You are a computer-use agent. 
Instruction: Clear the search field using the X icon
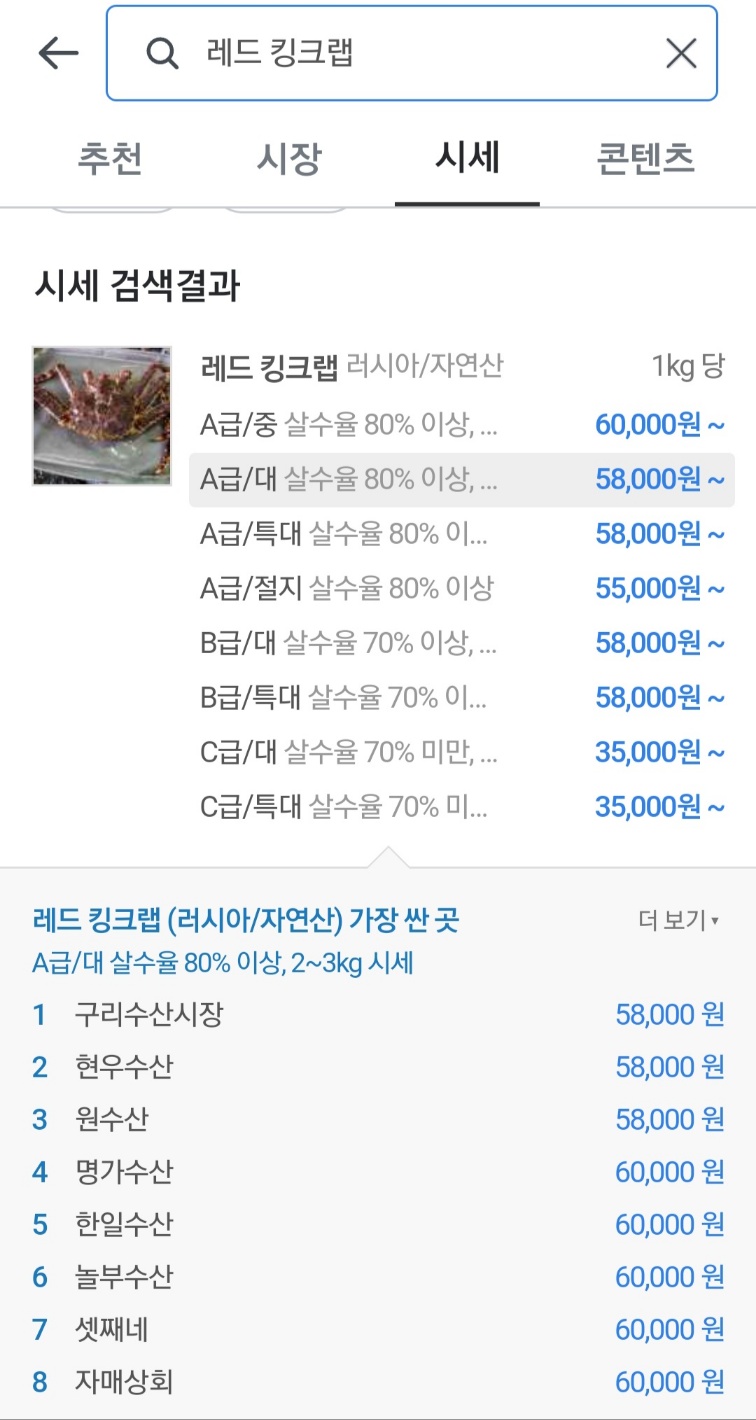coord(681,53)
